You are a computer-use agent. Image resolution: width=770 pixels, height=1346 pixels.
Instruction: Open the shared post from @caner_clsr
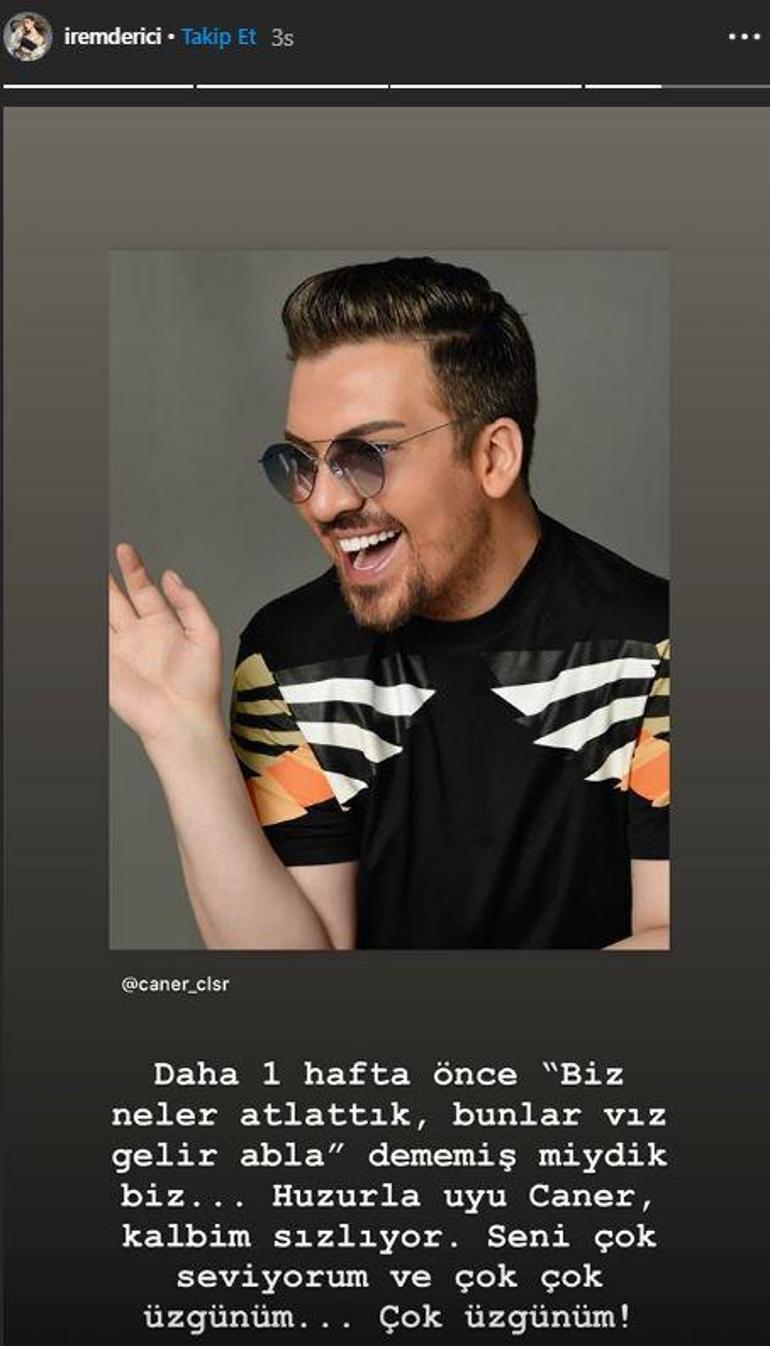[389, 600]
